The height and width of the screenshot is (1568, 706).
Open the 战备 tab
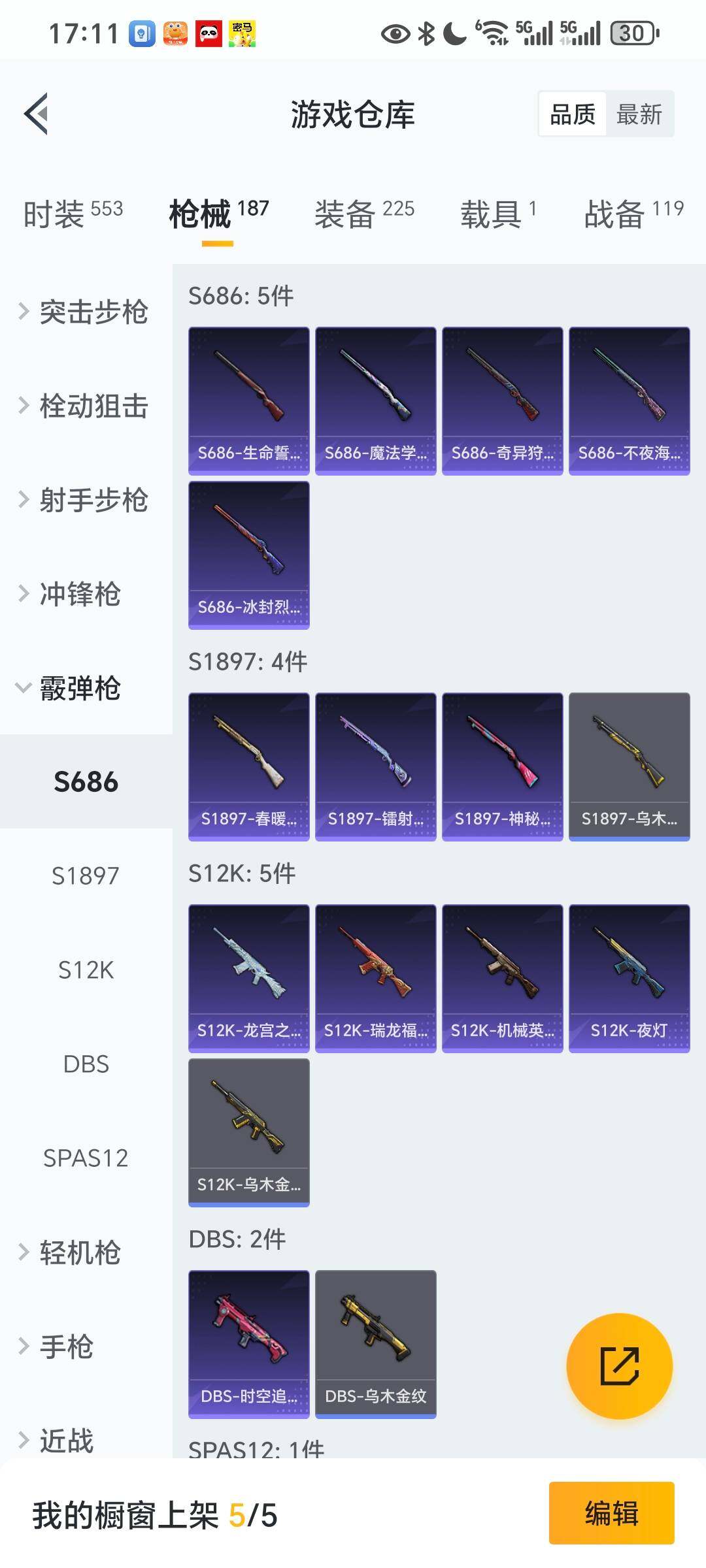tap(633, 214)
